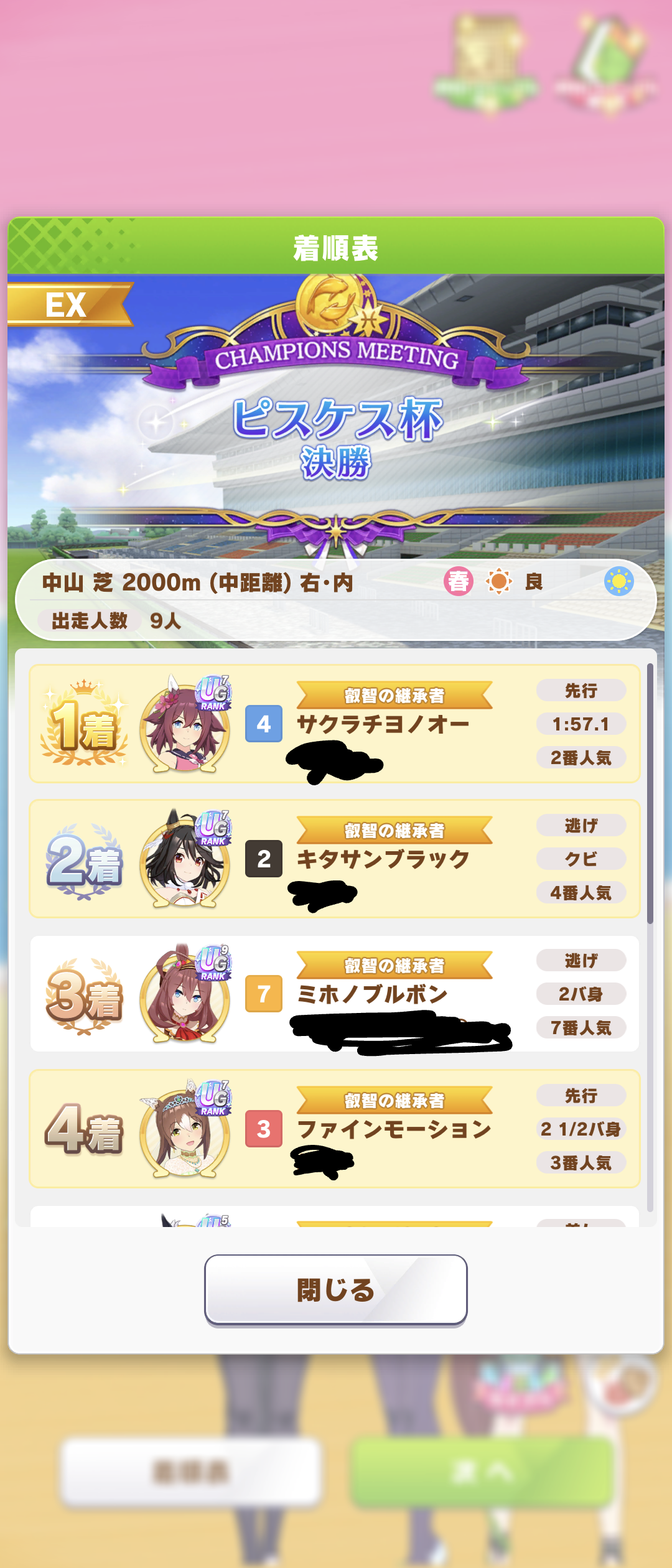The image size is (672, 1568).
Task: View キタサンブラック's second-place entry
Action: tap(335, 859)
